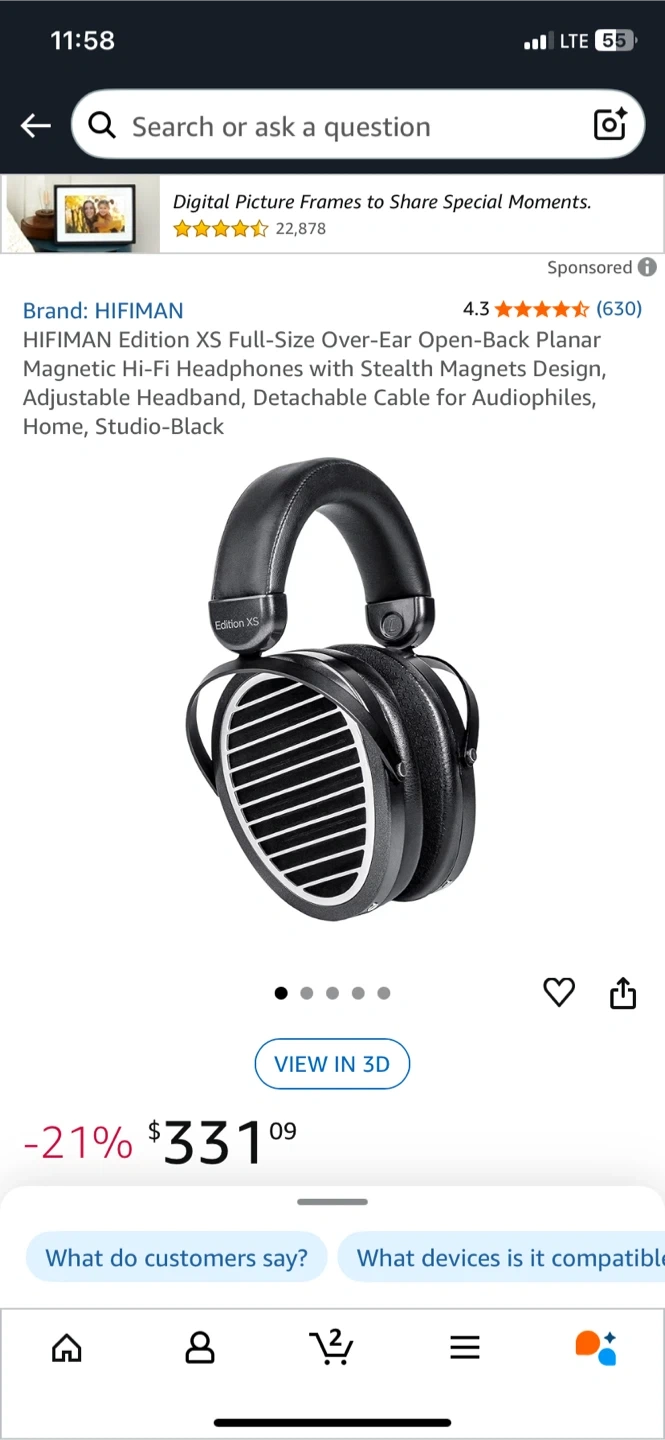Open the account profile tab
This screenshot has width=665, height=1440.
(x=200, y=1348)
